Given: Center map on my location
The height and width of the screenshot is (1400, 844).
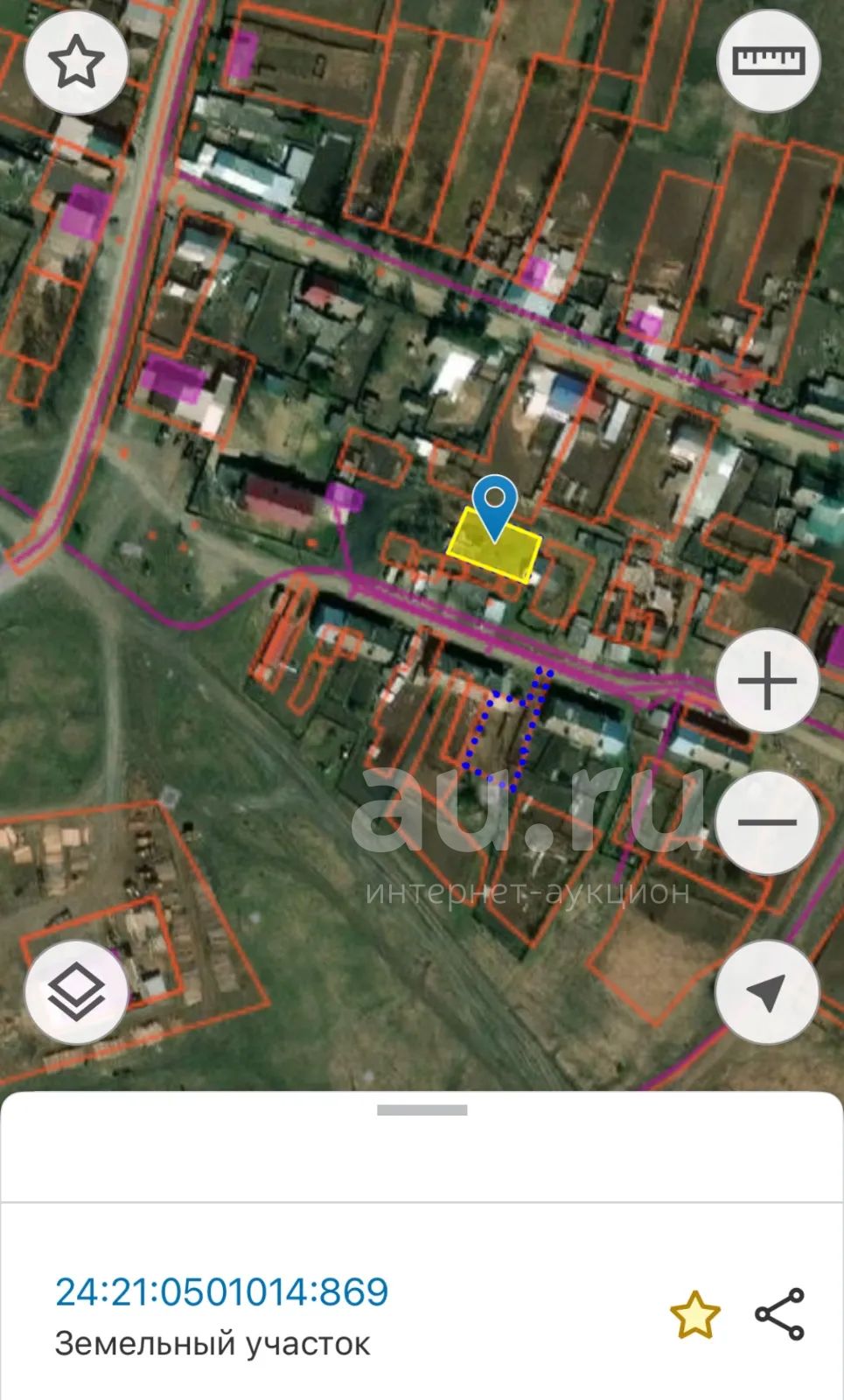Looking at the screenshot, I should click(767, 992).
